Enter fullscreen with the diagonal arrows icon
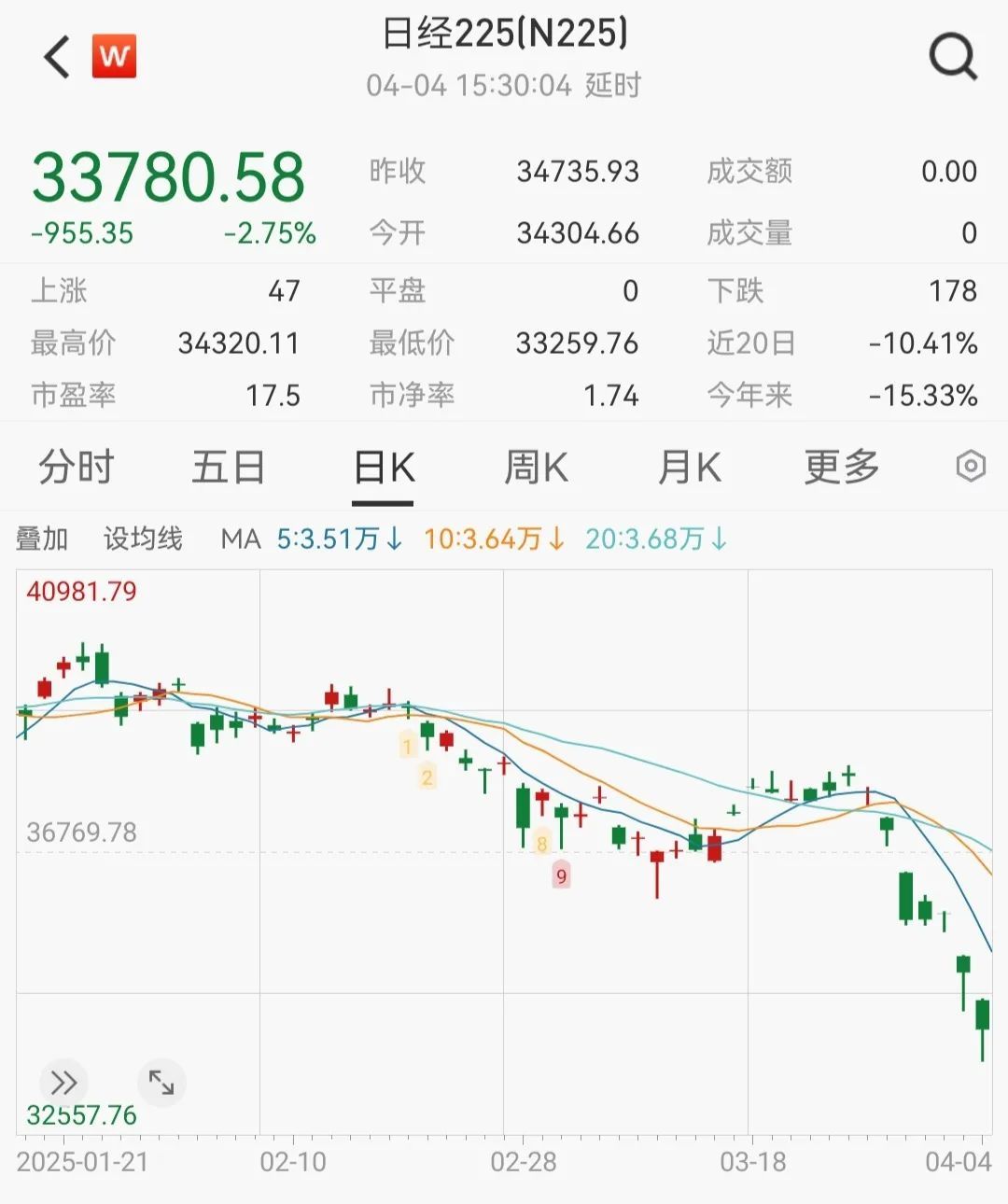 tap(161, 1082)
